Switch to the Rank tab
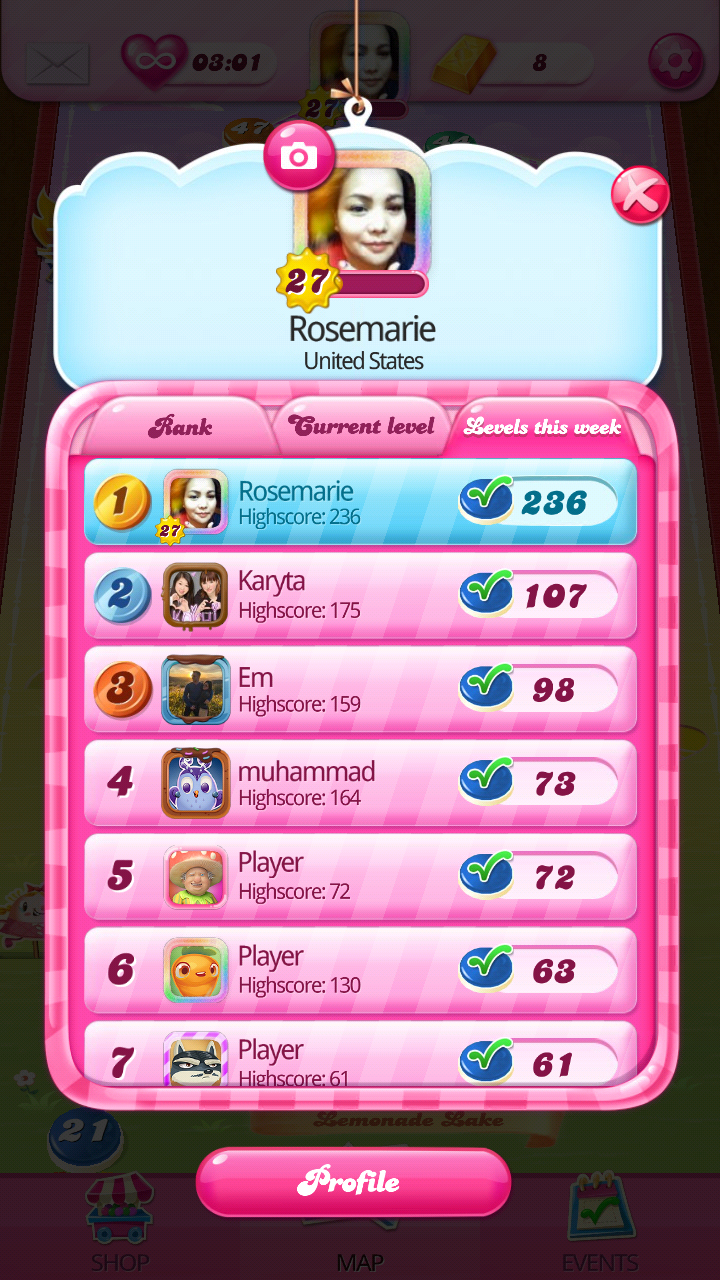This screenshot has height=1280, width=720. tap(180, 428)
